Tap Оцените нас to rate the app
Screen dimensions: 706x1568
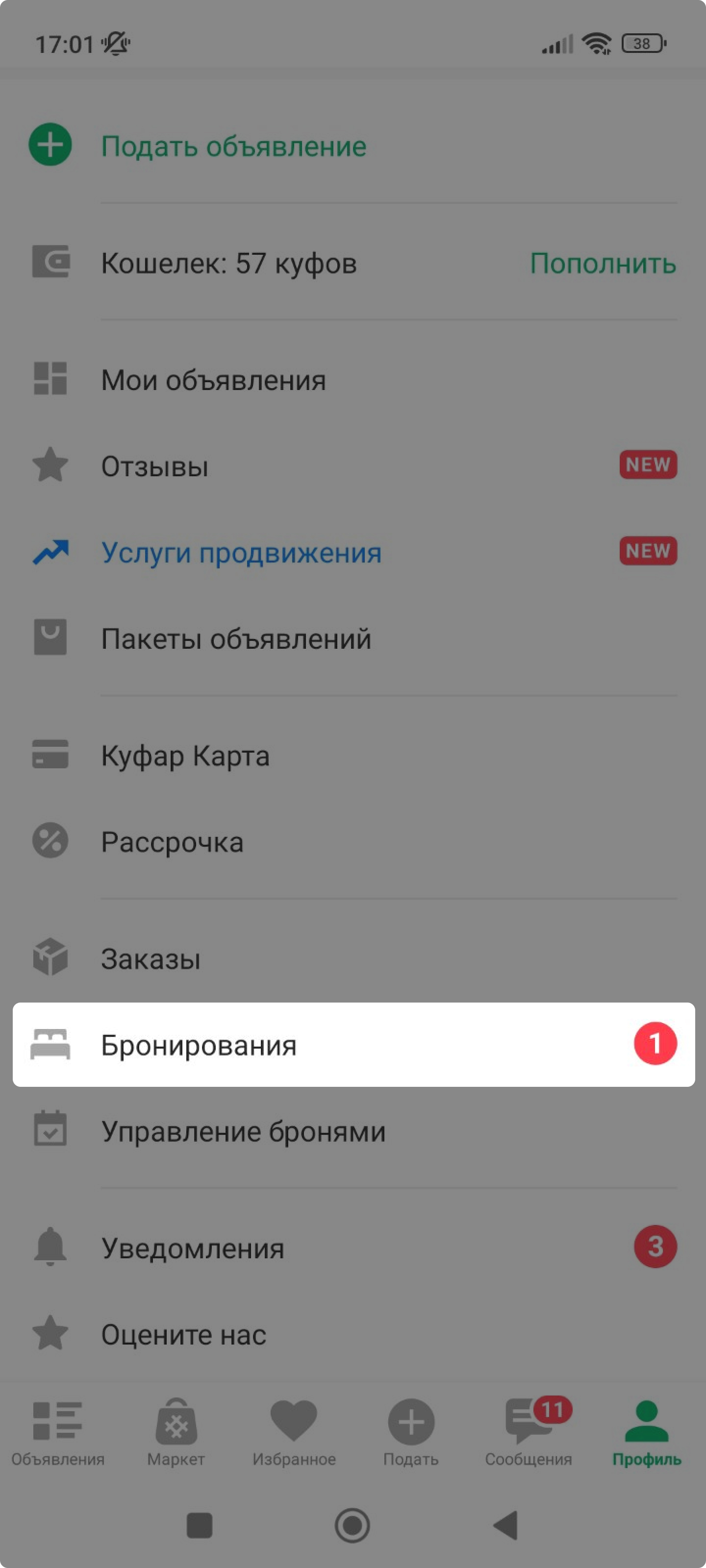353,1334
